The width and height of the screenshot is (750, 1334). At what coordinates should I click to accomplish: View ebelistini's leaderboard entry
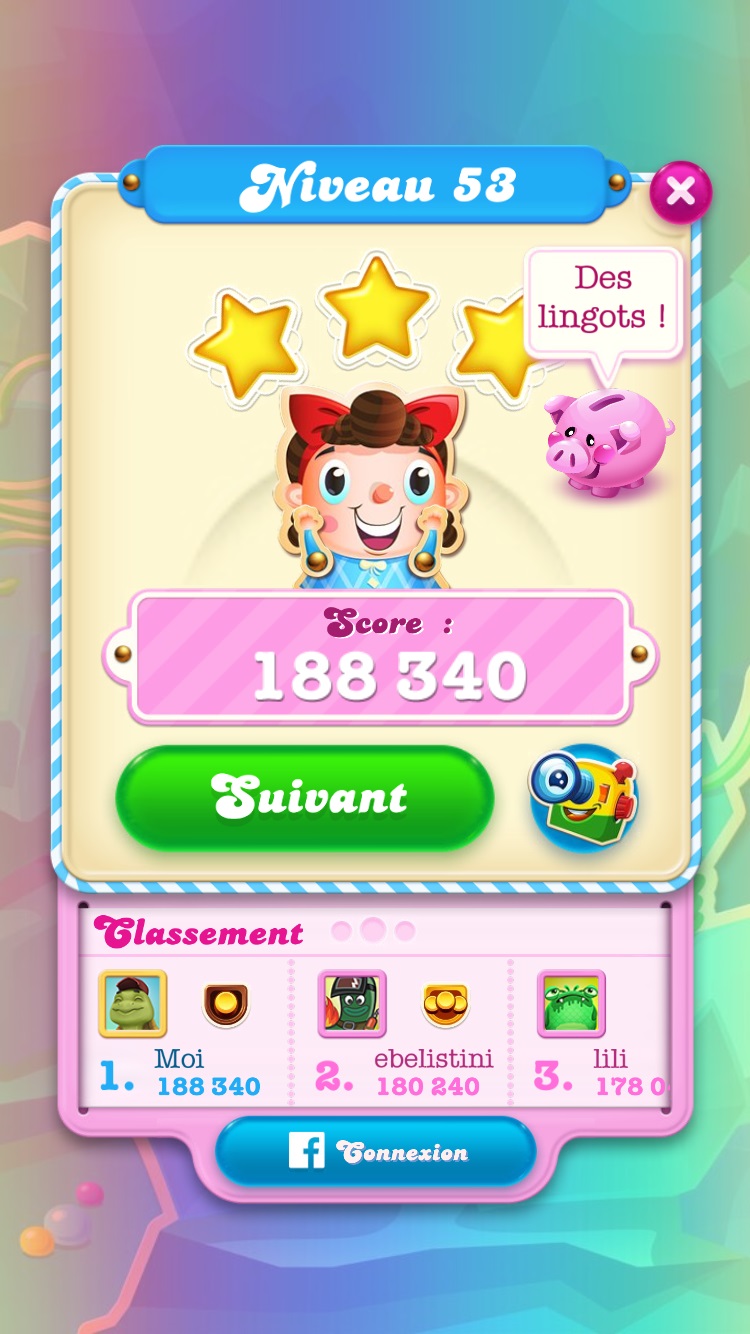[x=402, y=1037]
